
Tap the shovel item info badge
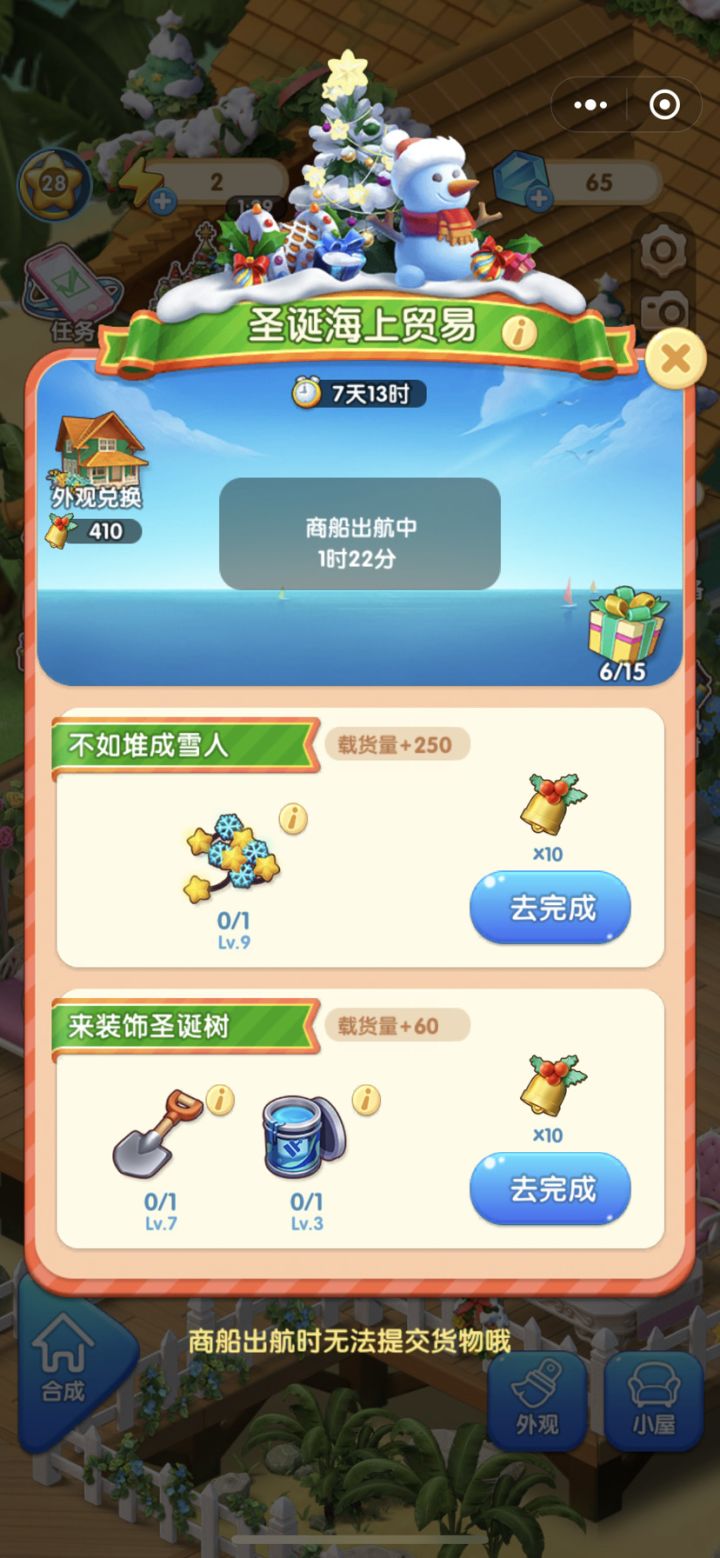tap(218, 1101)
